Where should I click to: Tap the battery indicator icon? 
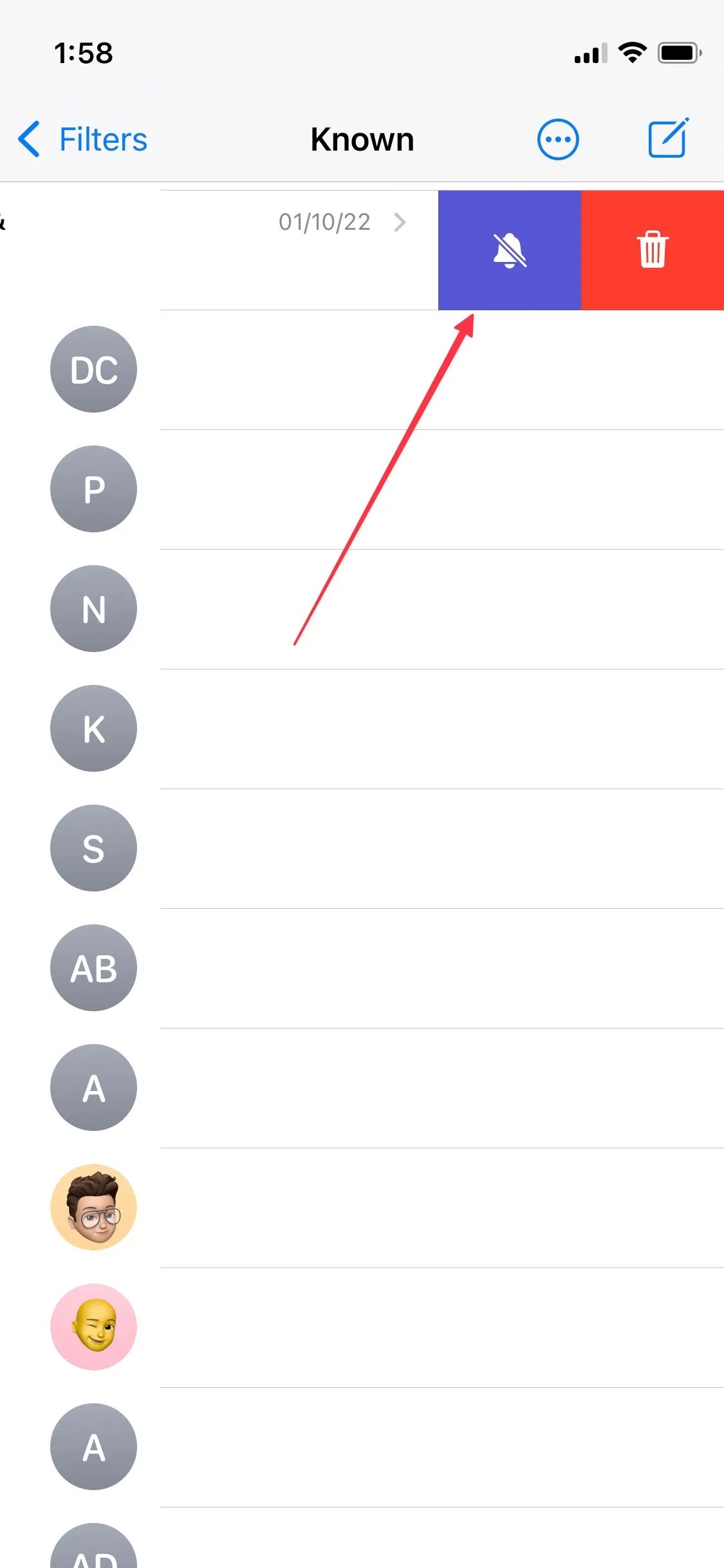pyautogui.click(x=680, y=53)
